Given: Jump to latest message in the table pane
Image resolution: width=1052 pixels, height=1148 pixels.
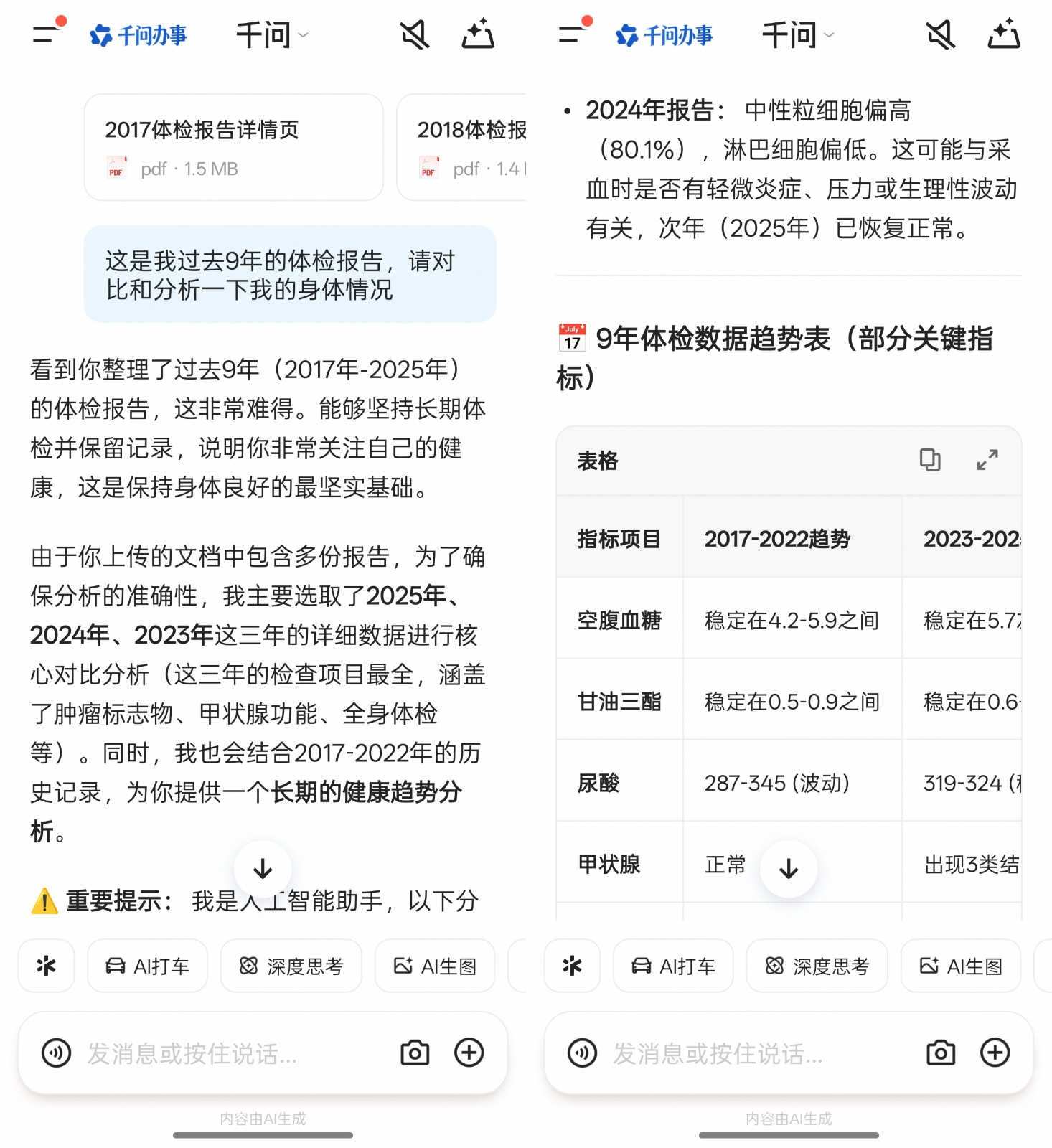Looking at the screenshot, I should pos(789,869).
